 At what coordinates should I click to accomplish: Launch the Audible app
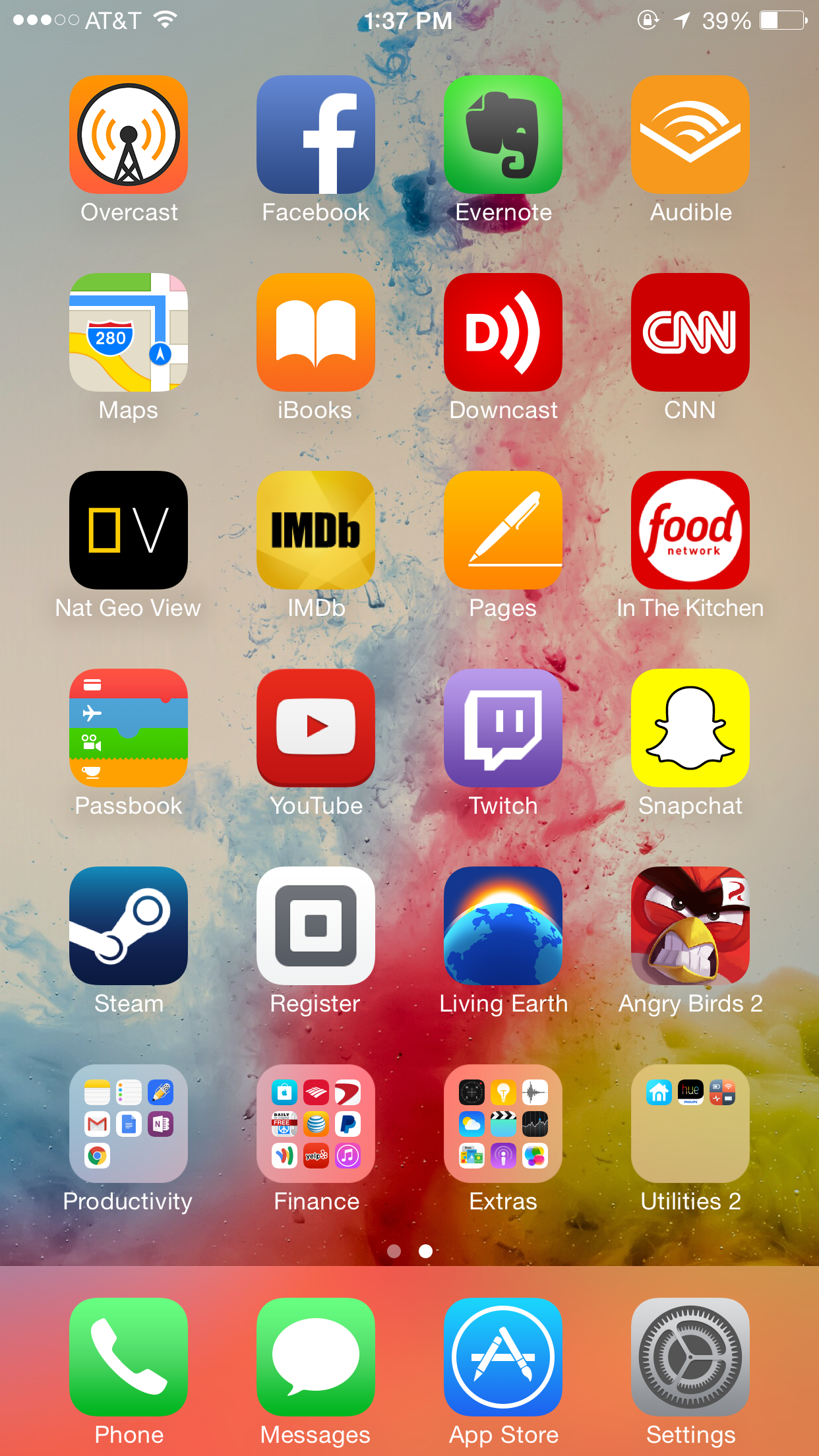click(x=690, y=135)
